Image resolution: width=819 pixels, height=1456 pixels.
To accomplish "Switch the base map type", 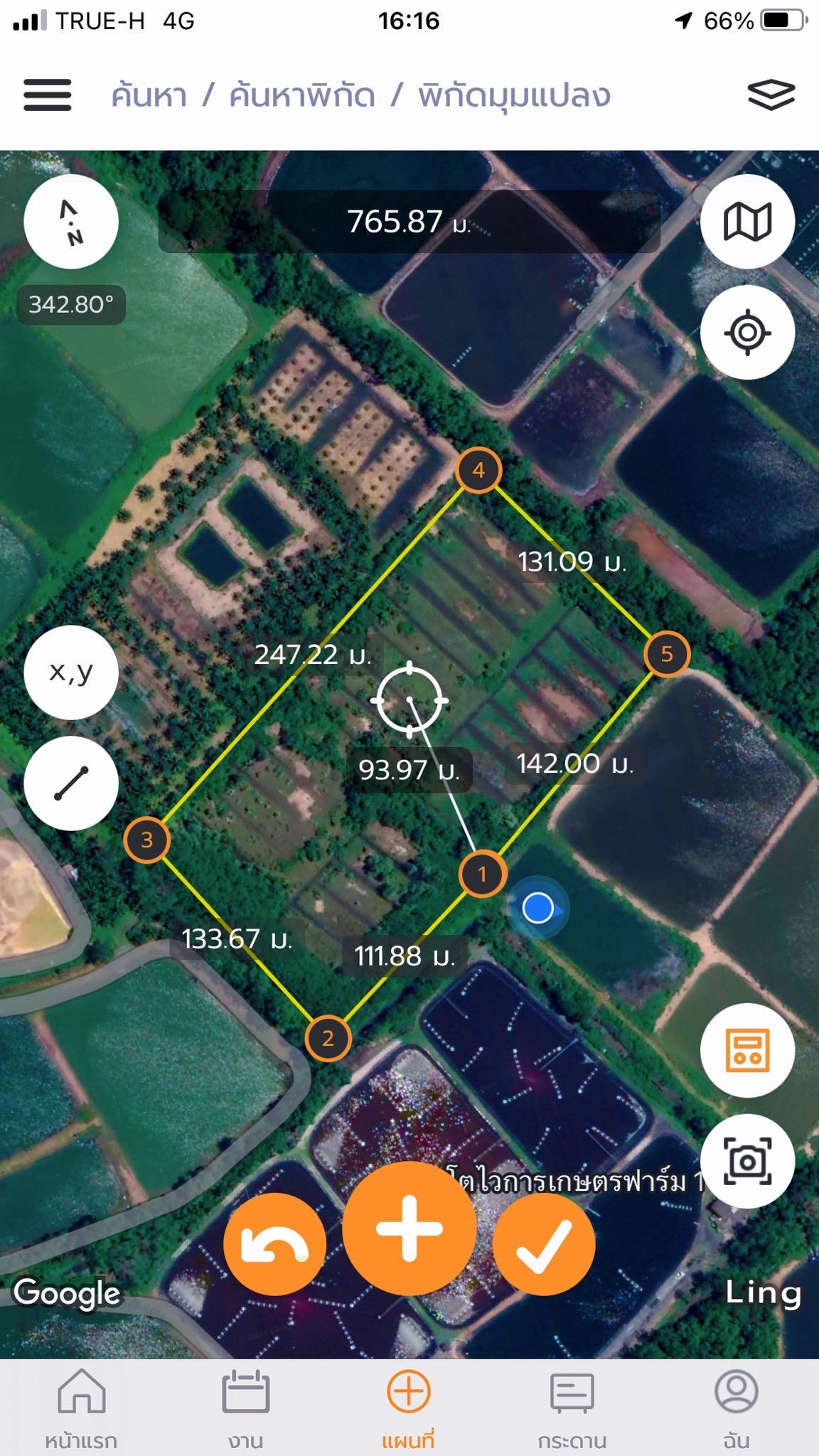I will click(x=747, y=222).
